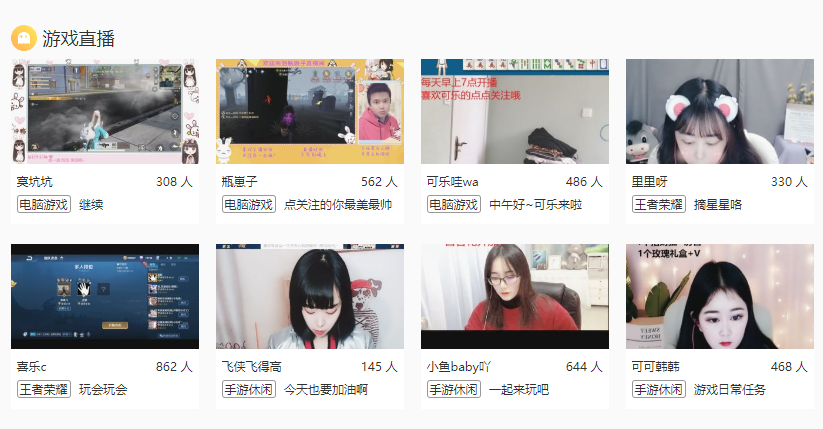Tap the 手游休闲 tag under 小鱼baby吖
Viewport: 823px width, 429px height.
[x=453, y=390]
